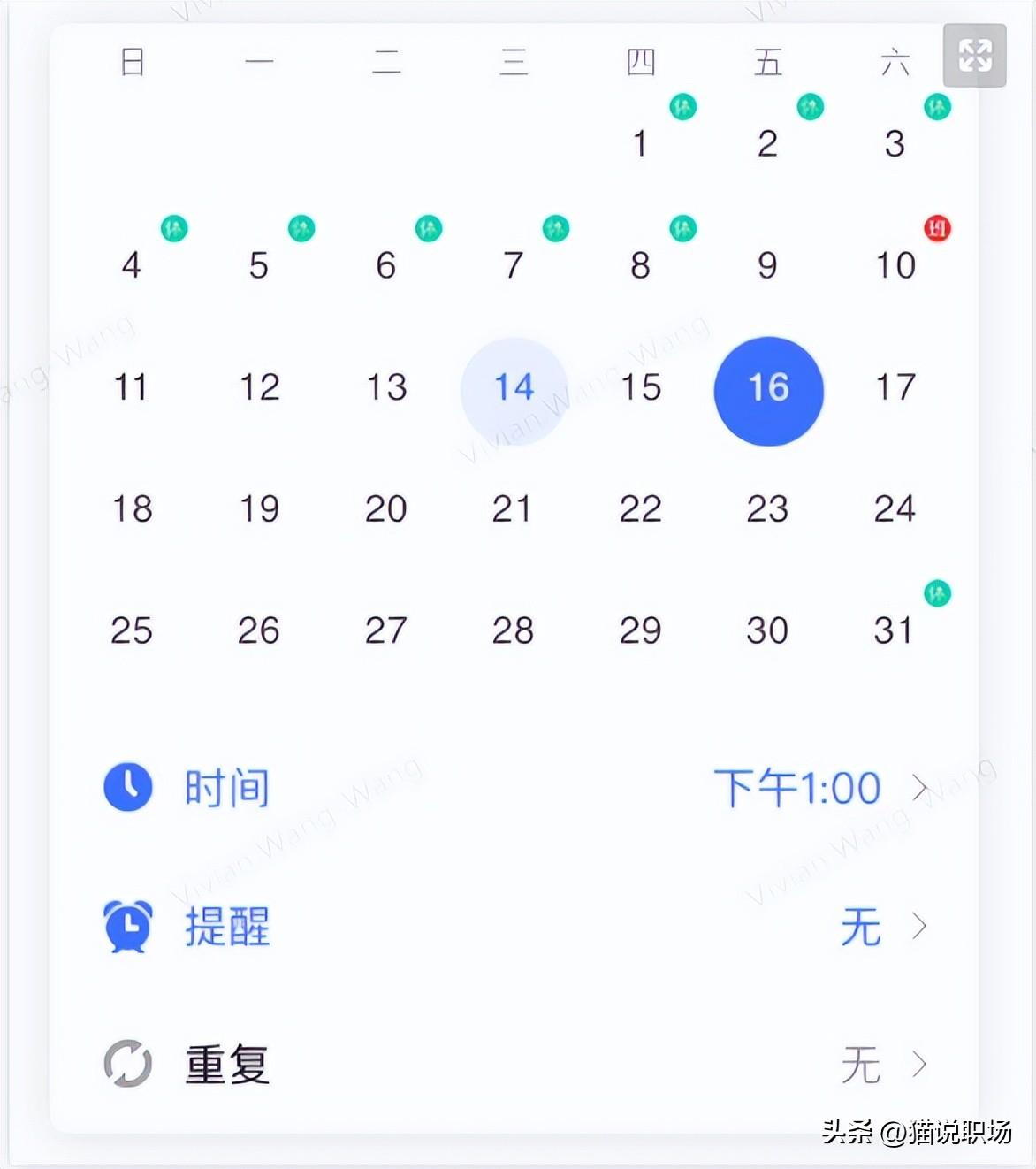Select the highlighted date 16

(x=767, y=389)
